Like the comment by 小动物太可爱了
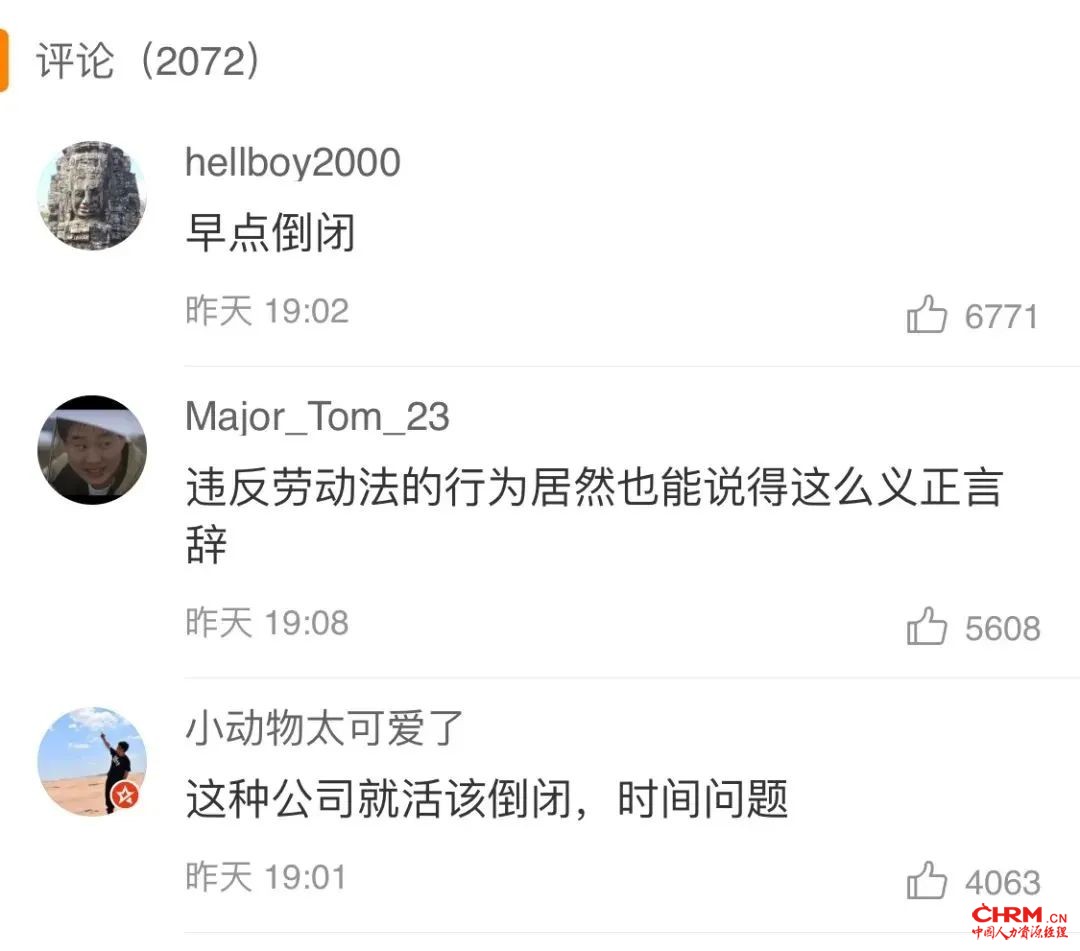 [927, 881]
